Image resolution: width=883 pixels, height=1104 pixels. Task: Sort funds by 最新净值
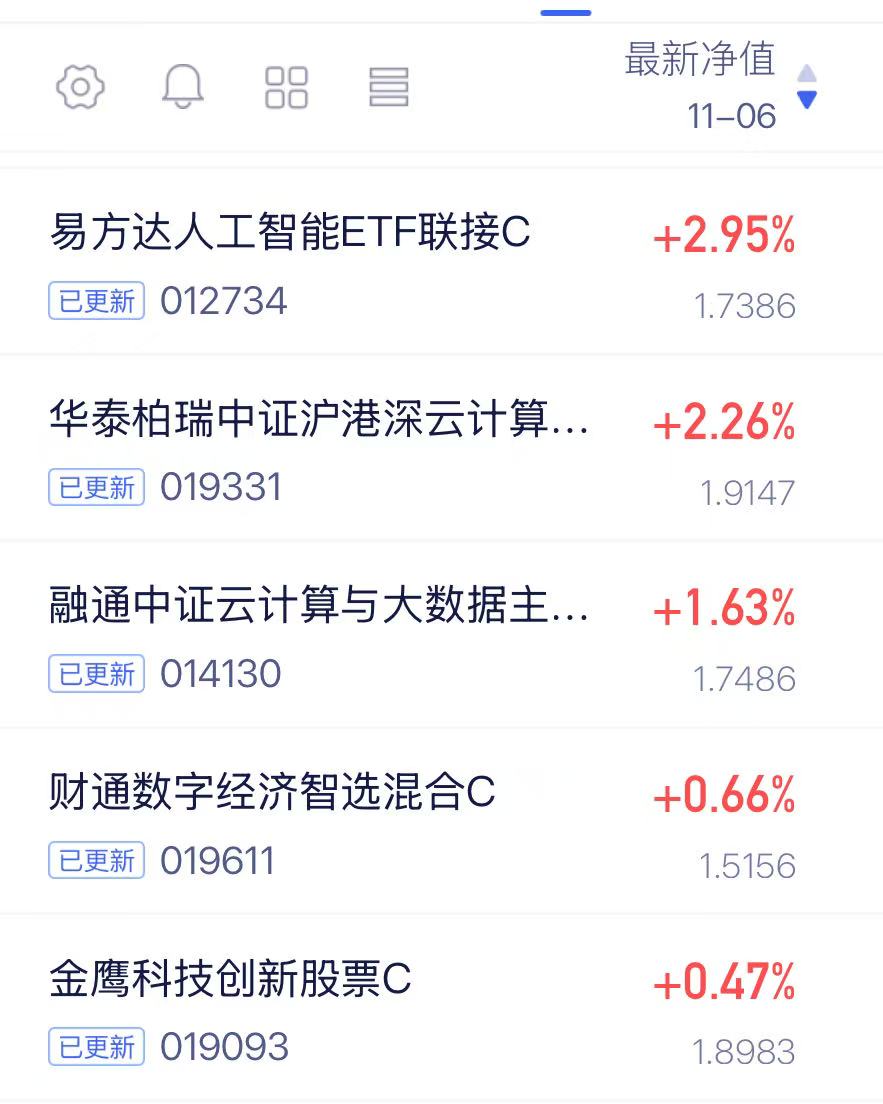tap(718, 86)
